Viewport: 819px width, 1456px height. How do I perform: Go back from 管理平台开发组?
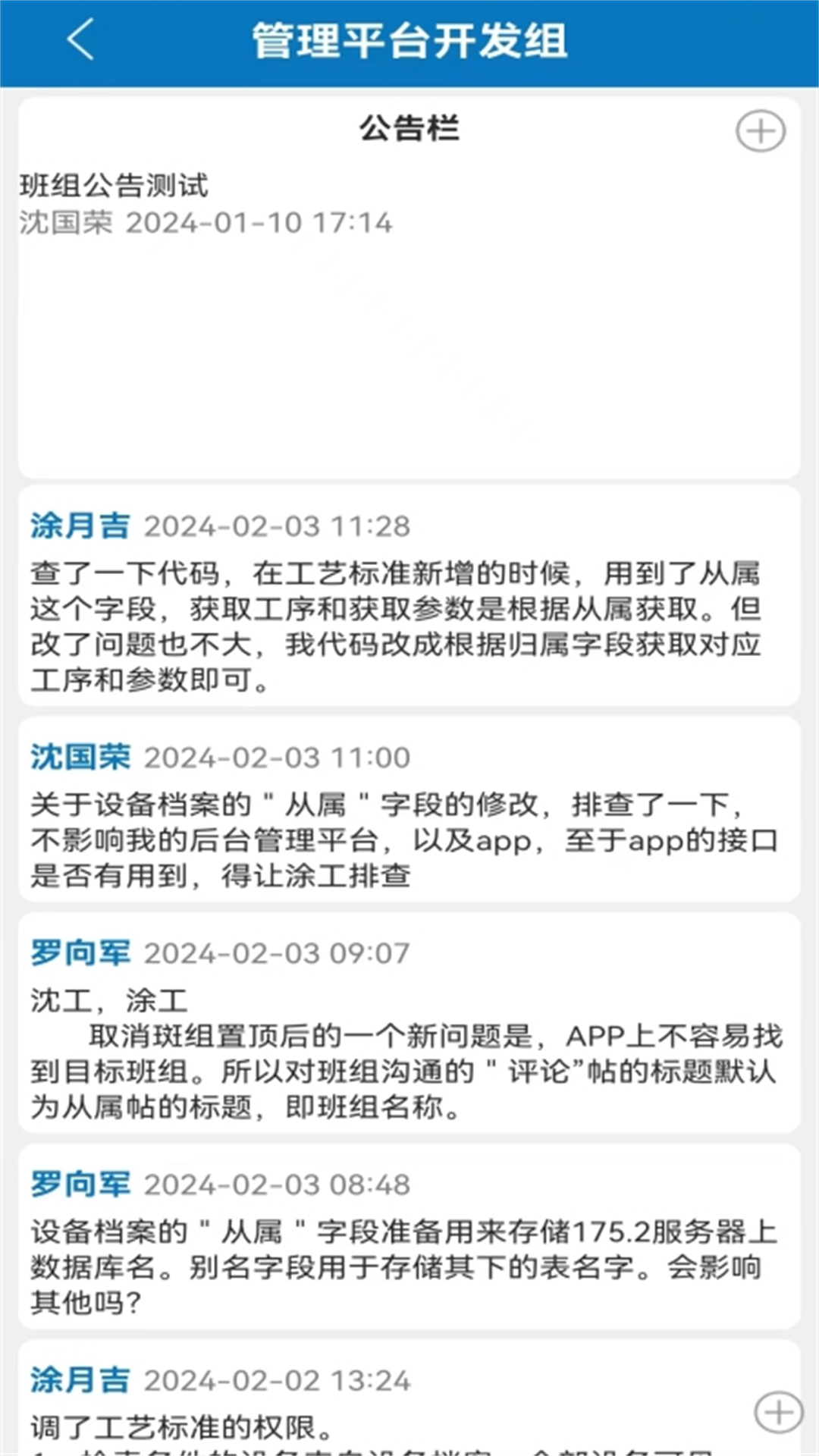point(80,39)
